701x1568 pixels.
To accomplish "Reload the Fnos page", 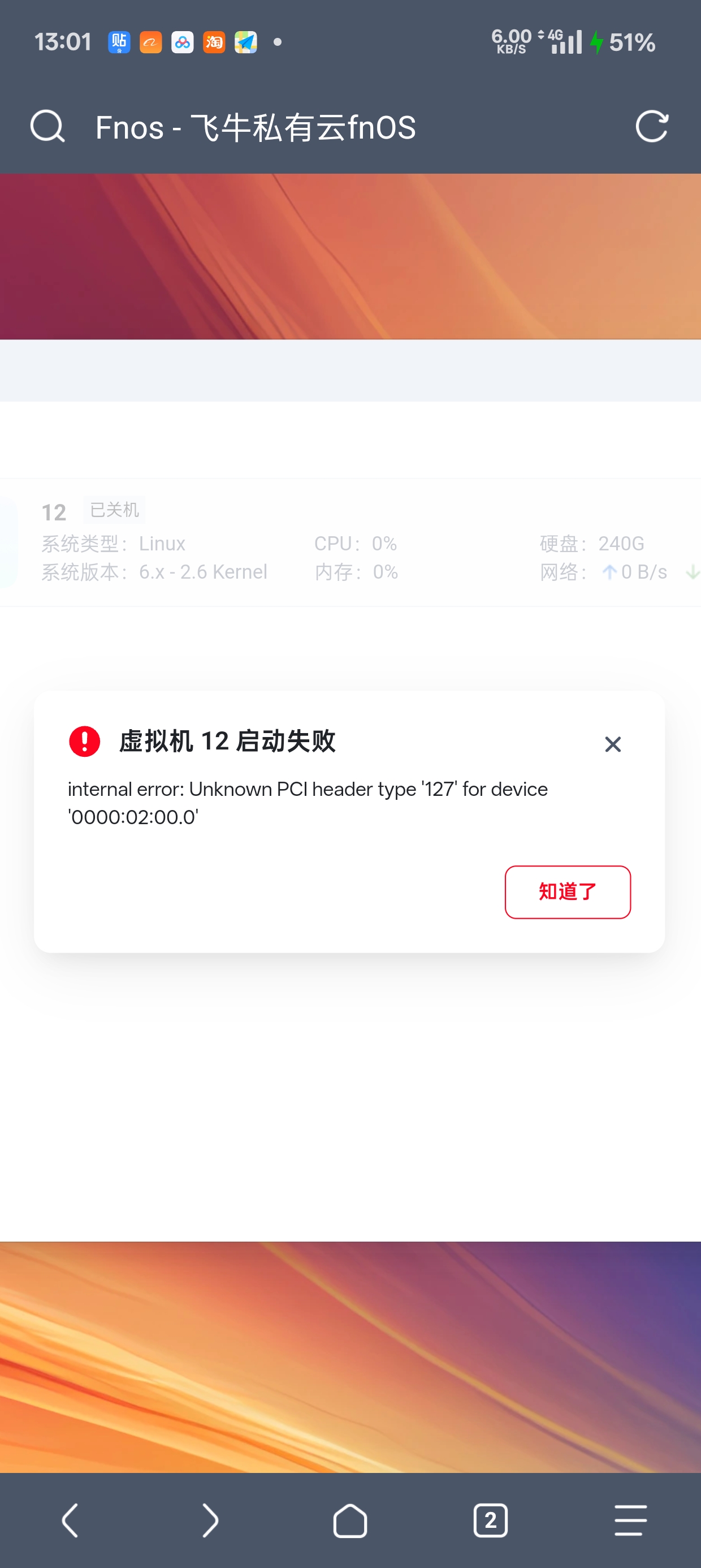I will (651, 127).
